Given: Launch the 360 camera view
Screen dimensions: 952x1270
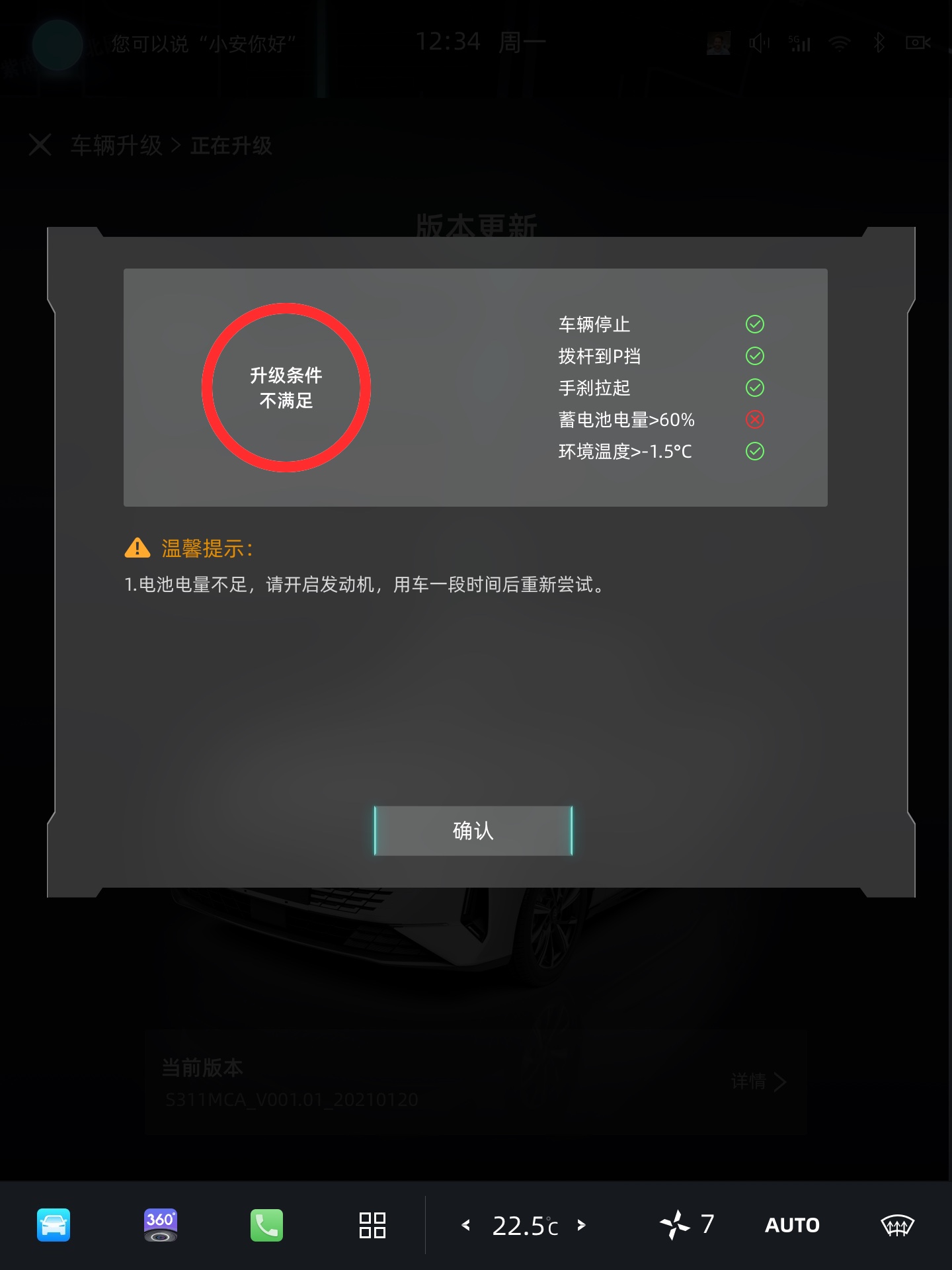Looking at the screenshot, I should [161, 1225].
